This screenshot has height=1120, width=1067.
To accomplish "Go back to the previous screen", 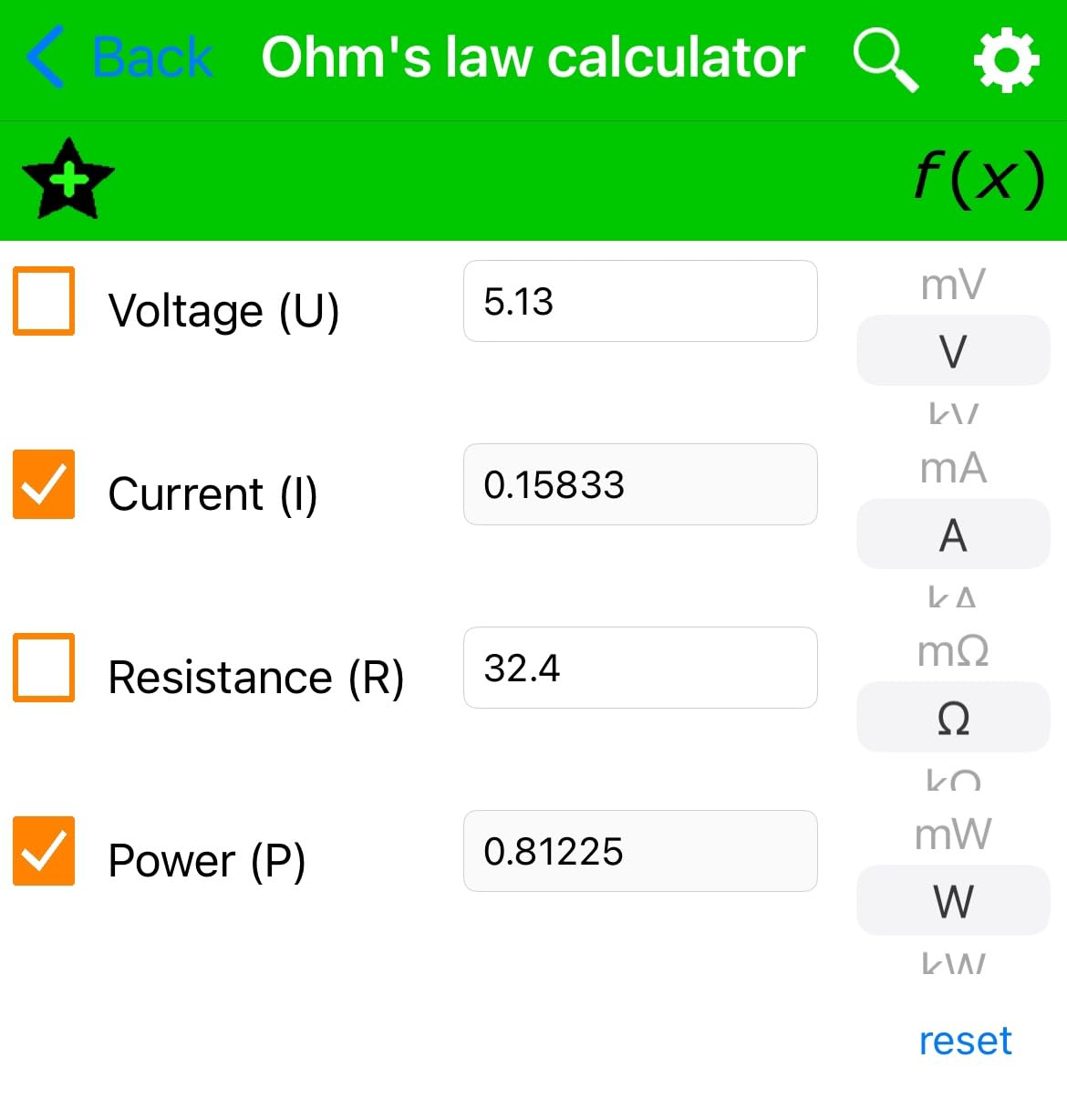I will point(120,57).
